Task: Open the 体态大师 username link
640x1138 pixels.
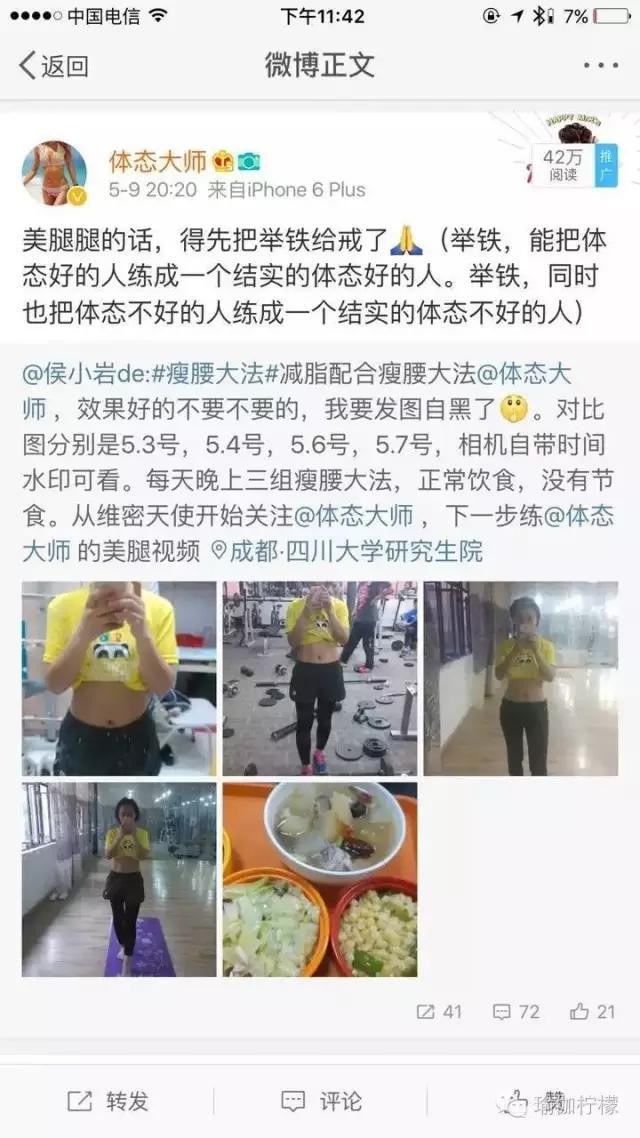Action: [158, 161]
